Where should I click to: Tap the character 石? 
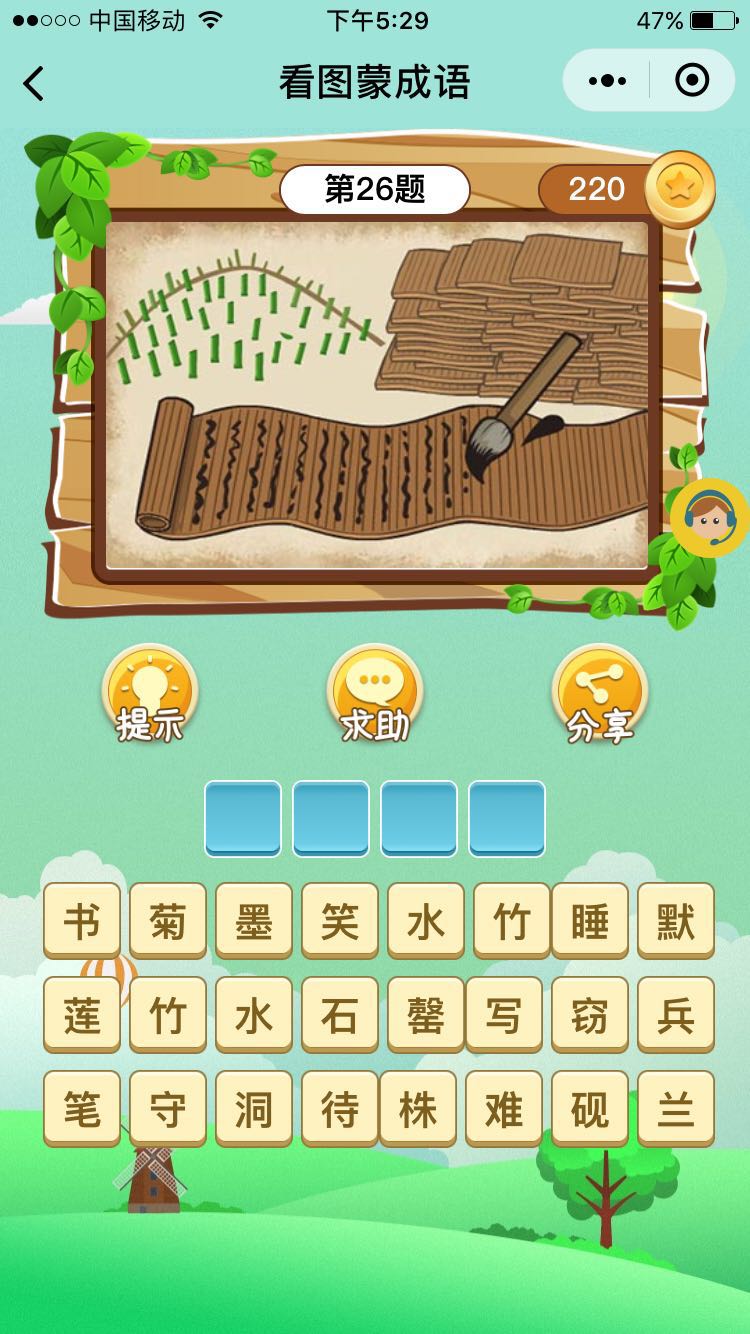coord(340,1014)
